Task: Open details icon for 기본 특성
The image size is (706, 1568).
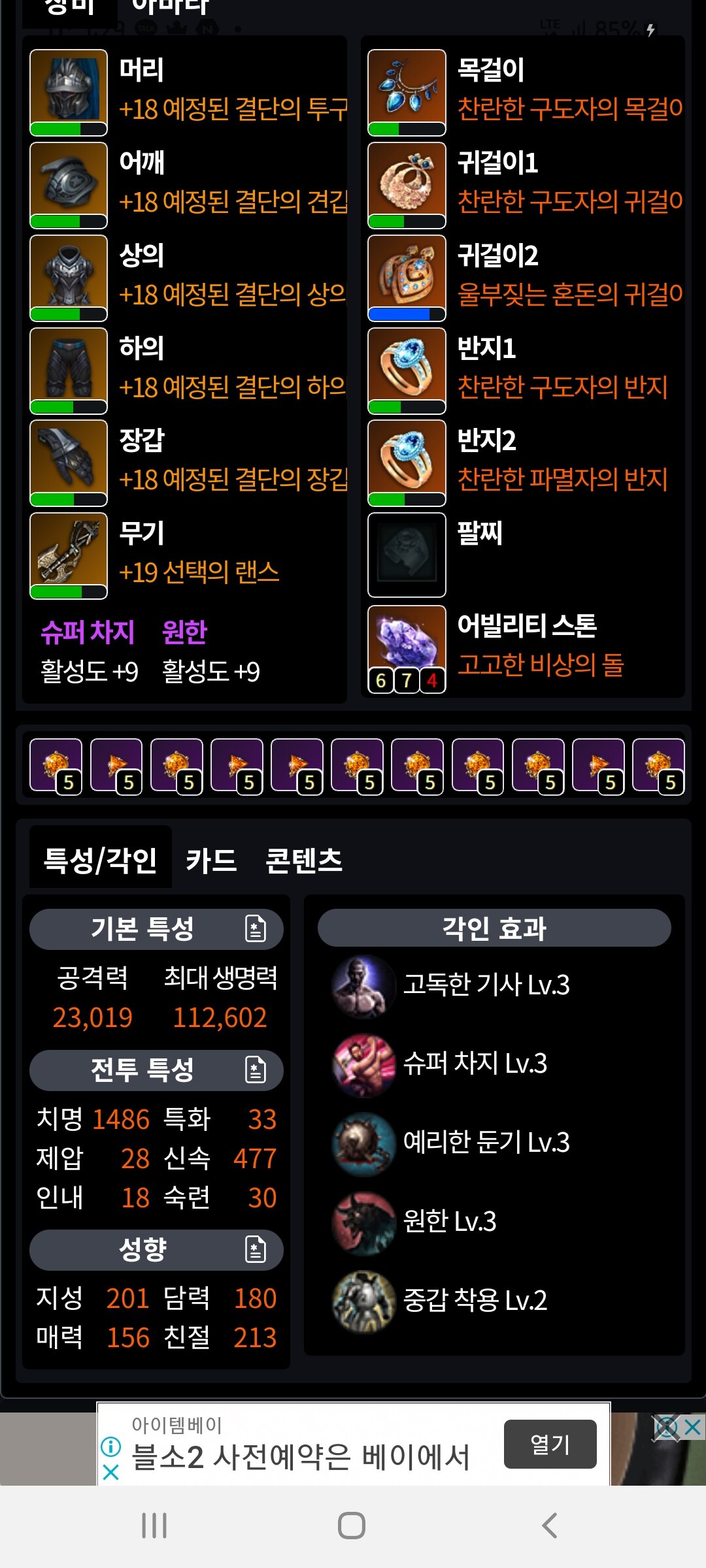Action: coord(255,928)
